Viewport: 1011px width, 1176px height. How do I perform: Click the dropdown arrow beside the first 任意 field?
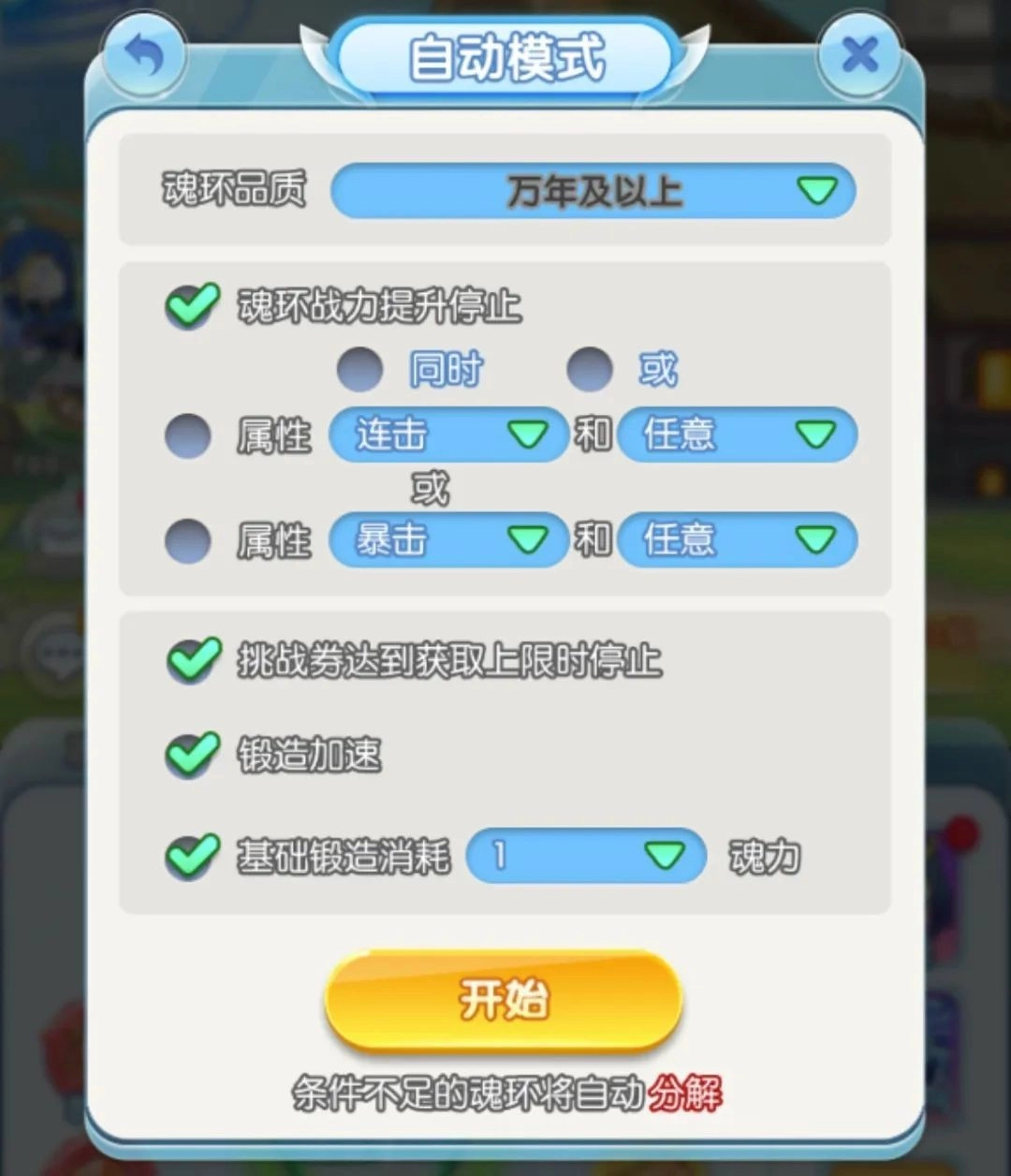[x=813, y=435]
